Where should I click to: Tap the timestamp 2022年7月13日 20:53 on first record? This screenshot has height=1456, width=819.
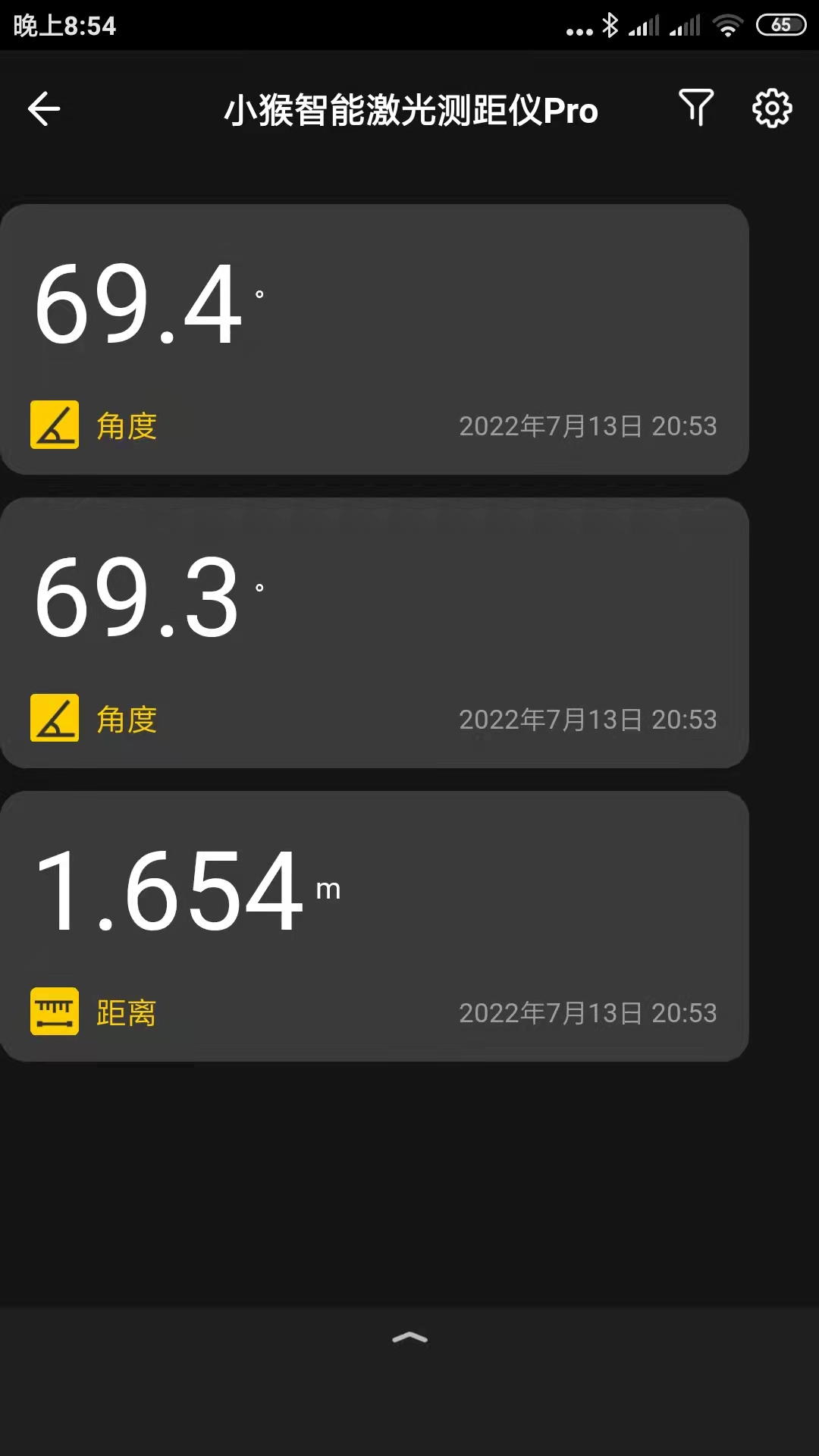click(x=587, y=426)
